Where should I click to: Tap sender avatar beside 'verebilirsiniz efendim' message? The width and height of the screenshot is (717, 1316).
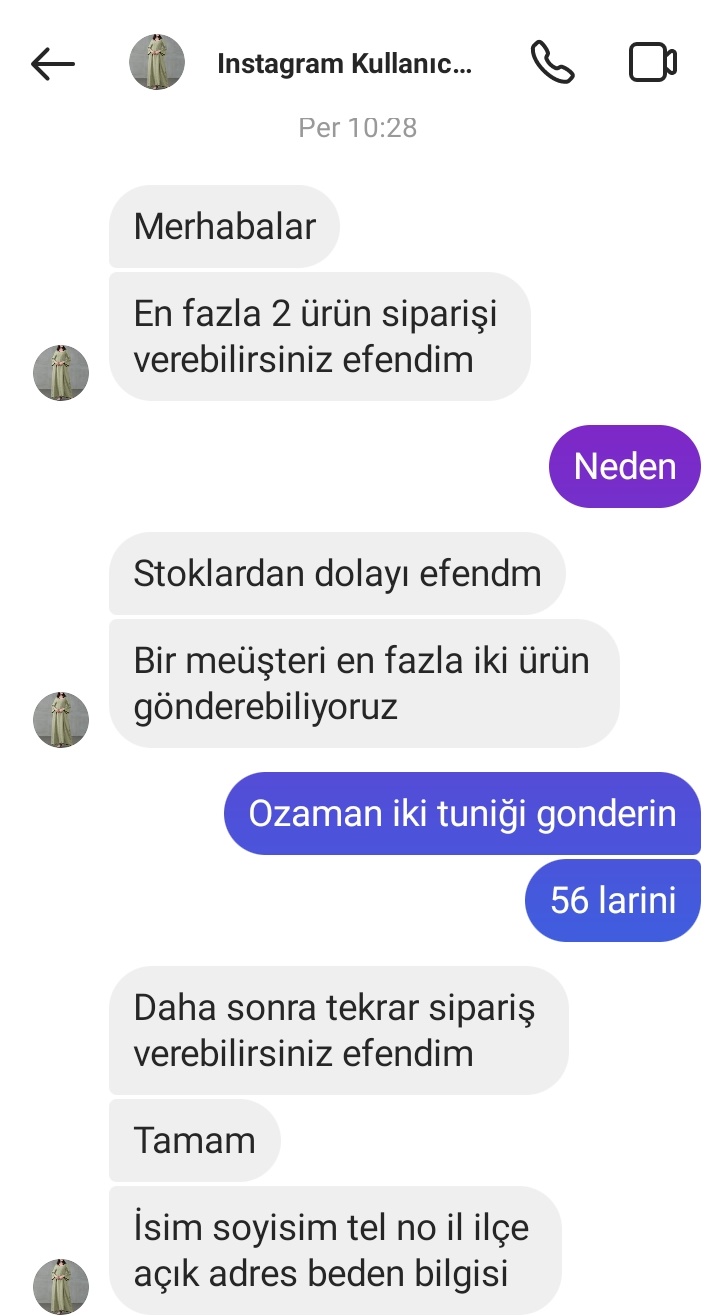61,373
